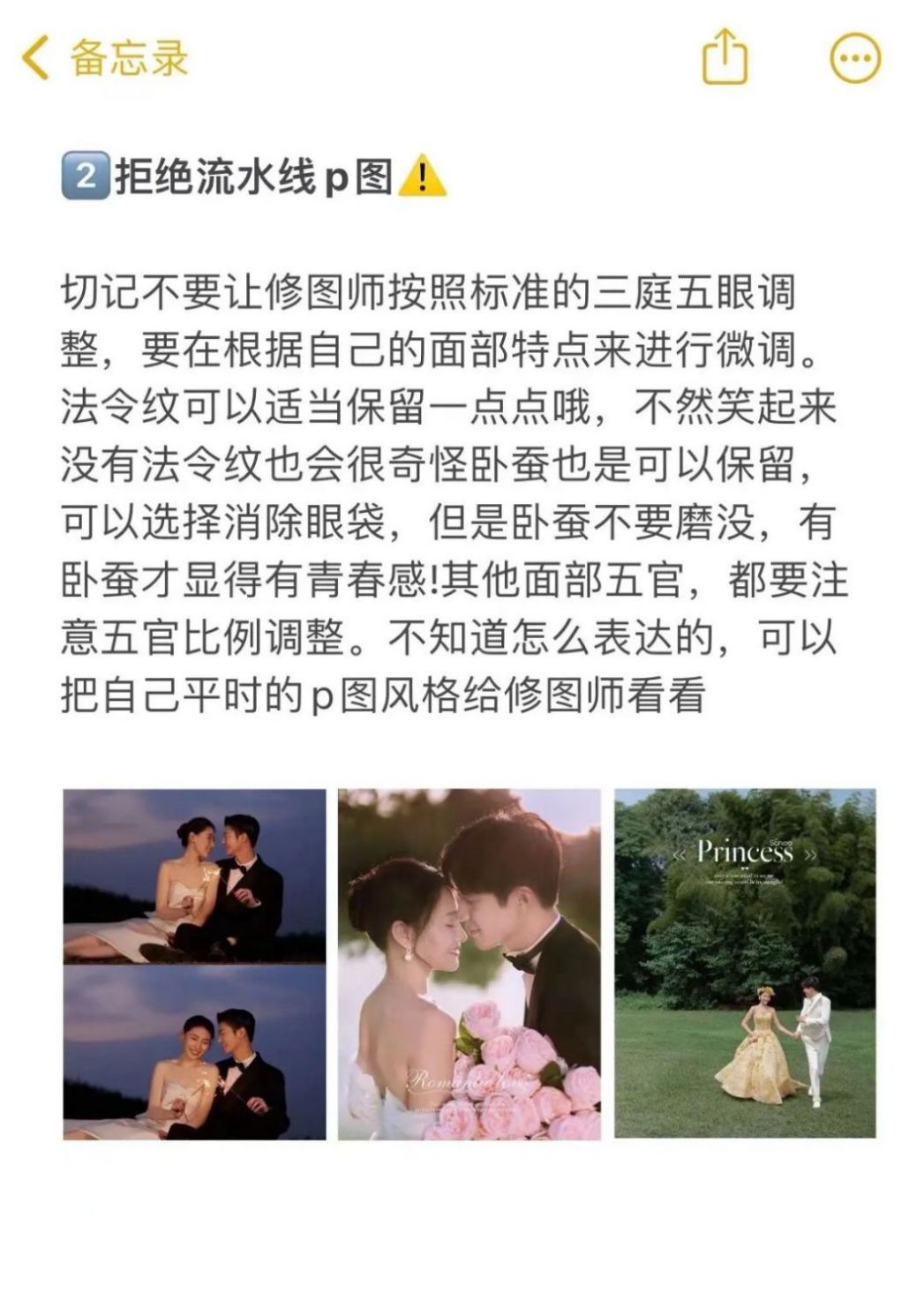
Task: Go back to 备忘录 list
Action: pyautogui.click(x=104, y=58)
